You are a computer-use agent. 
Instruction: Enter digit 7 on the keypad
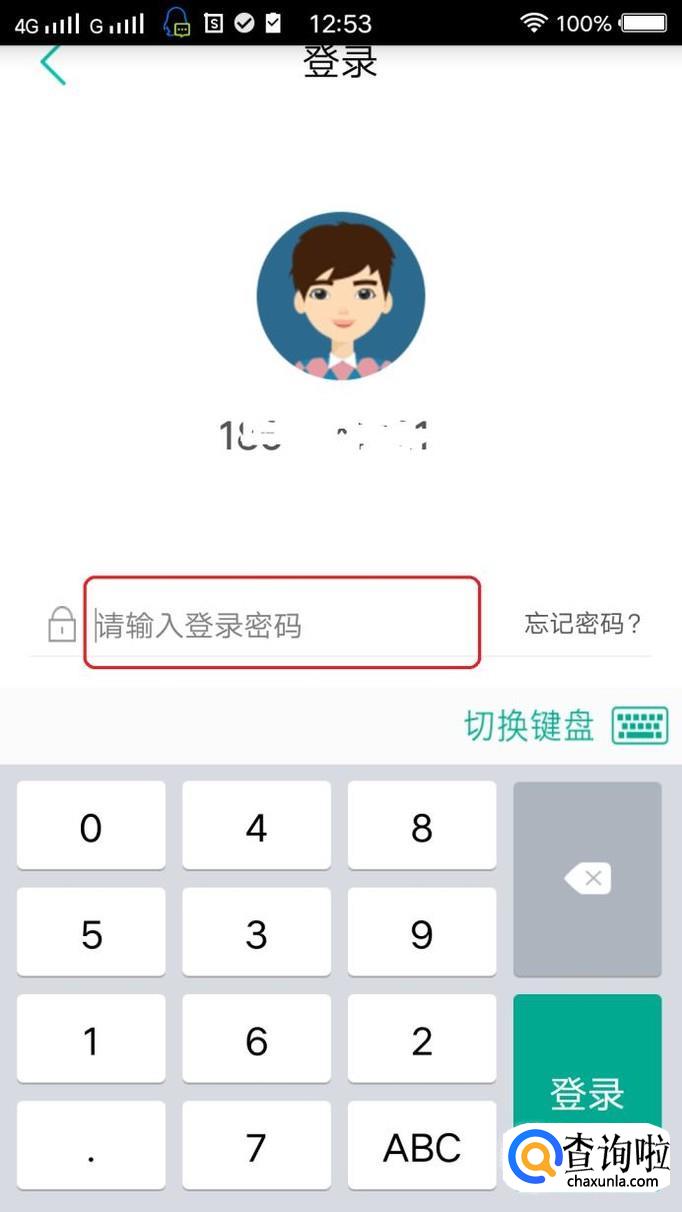coord(257,1146)
